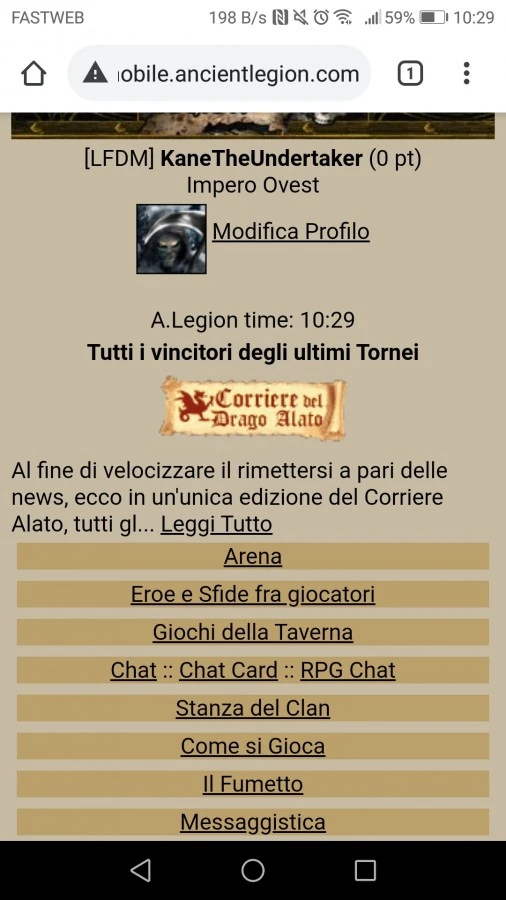Tap the system back button
506x900 pixels.
tap(141, 870)
